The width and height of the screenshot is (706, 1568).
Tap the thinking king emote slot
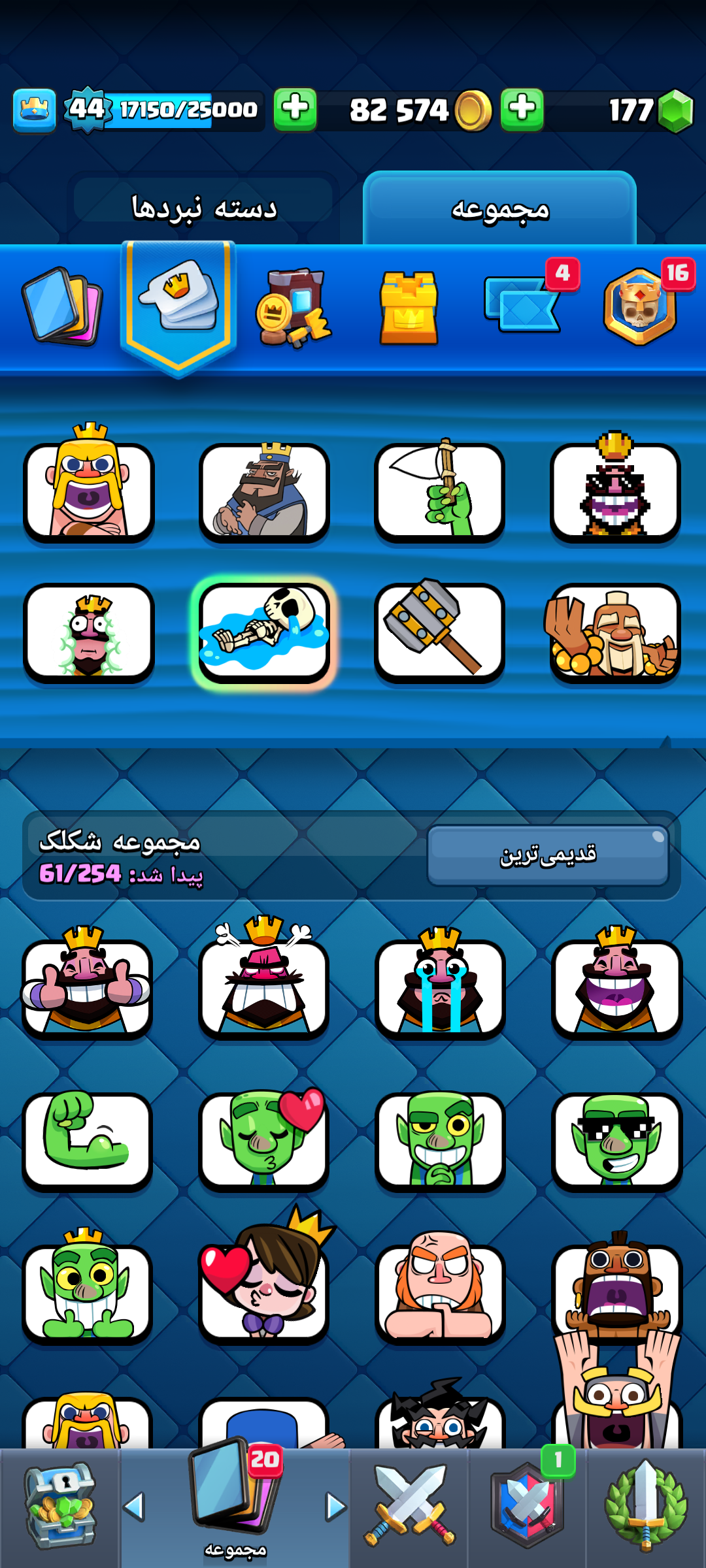pos(264,493)
